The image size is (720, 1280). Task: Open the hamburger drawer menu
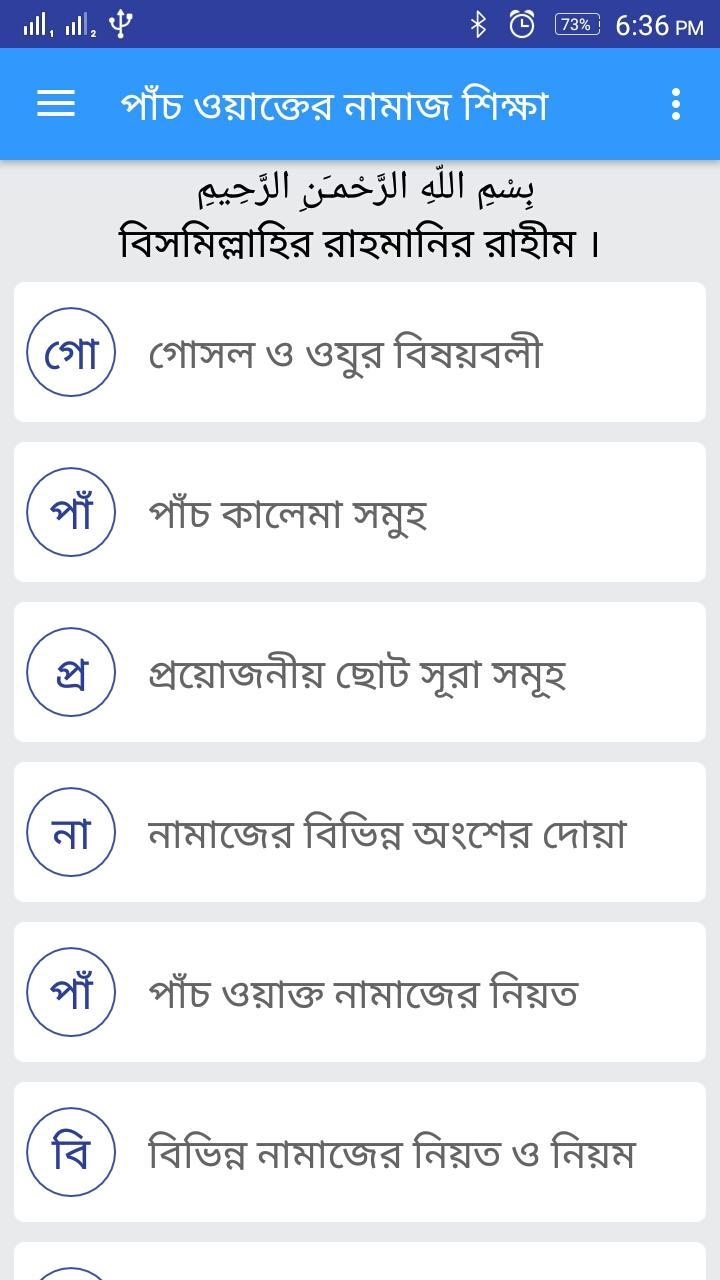[x=56, y=104]
